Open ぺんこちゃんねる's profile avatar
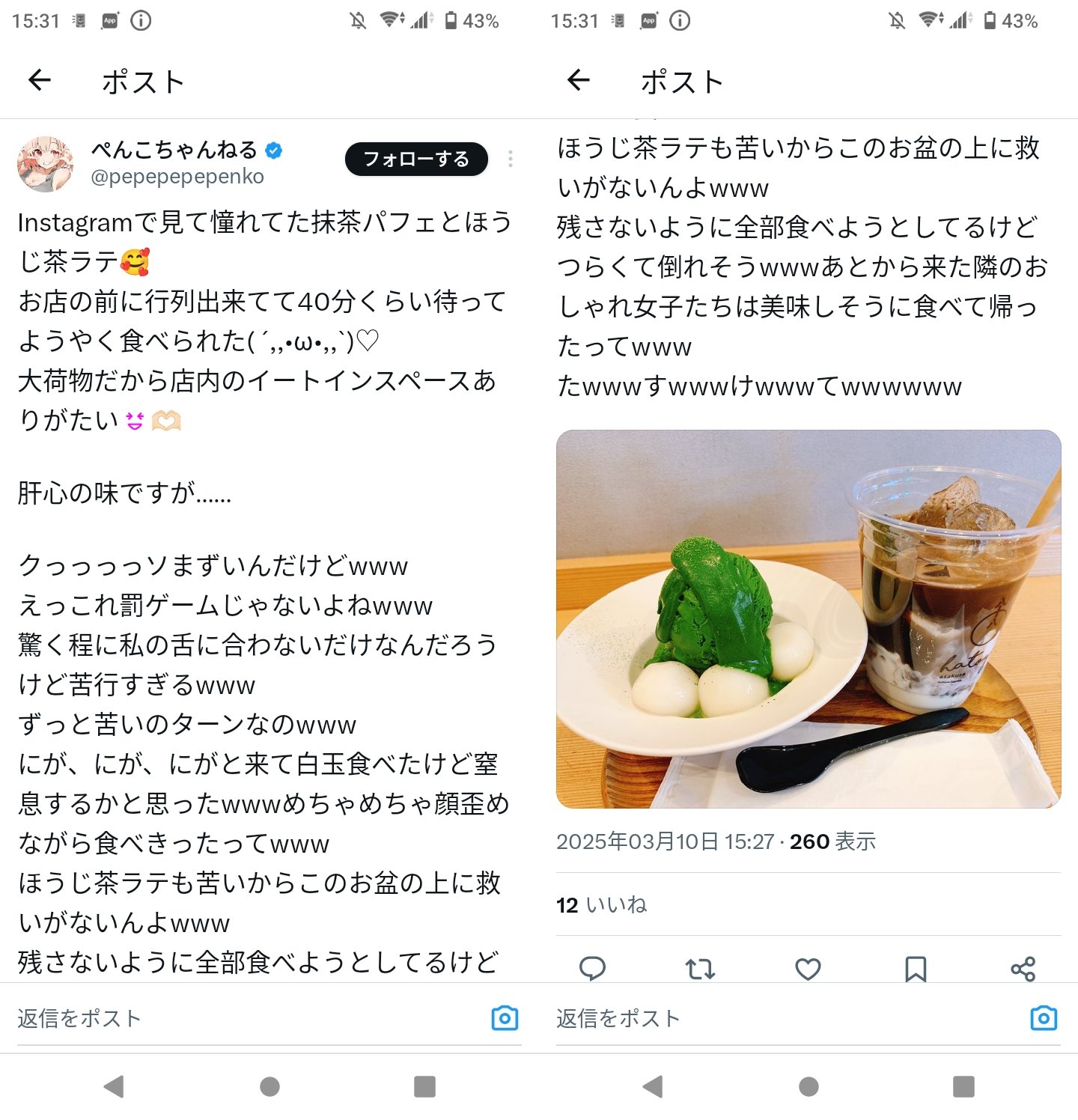Image resolution: width=1078 pixels, height=1120 pixels. [x=46, y=163]
